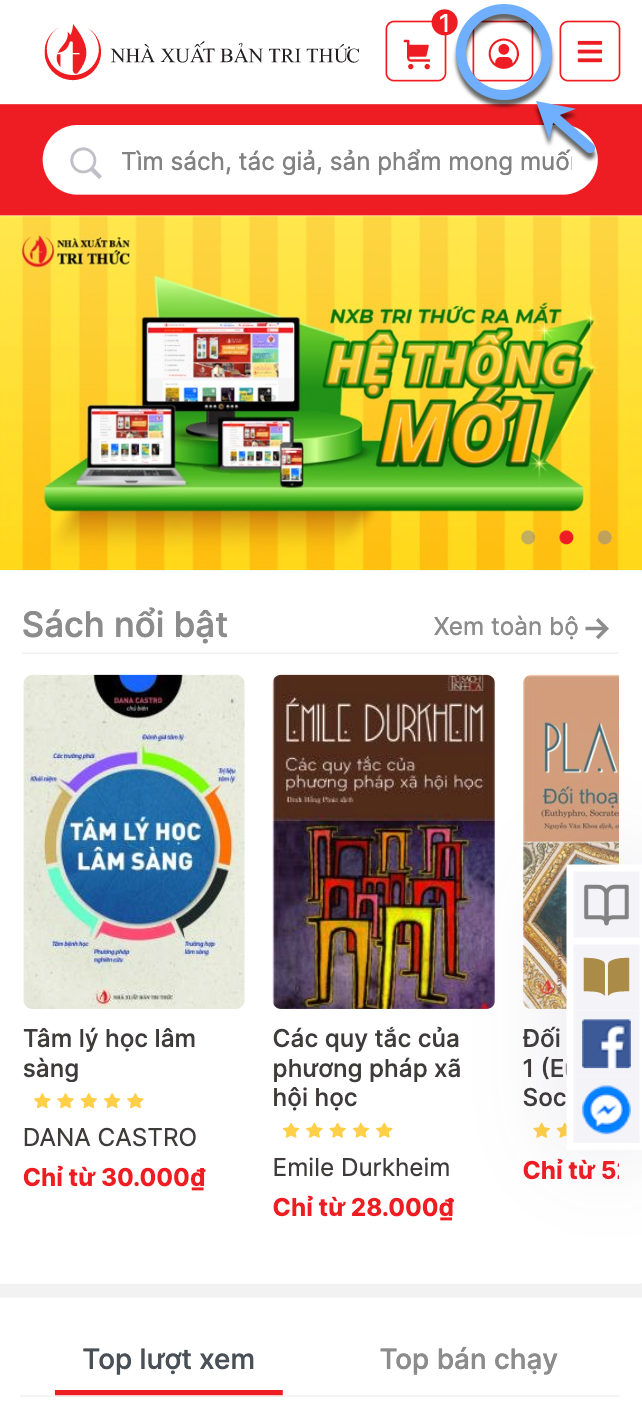Open the hamburger menu
The height and width of the screenshot is (1410, 642).
(x=590, y=52)
